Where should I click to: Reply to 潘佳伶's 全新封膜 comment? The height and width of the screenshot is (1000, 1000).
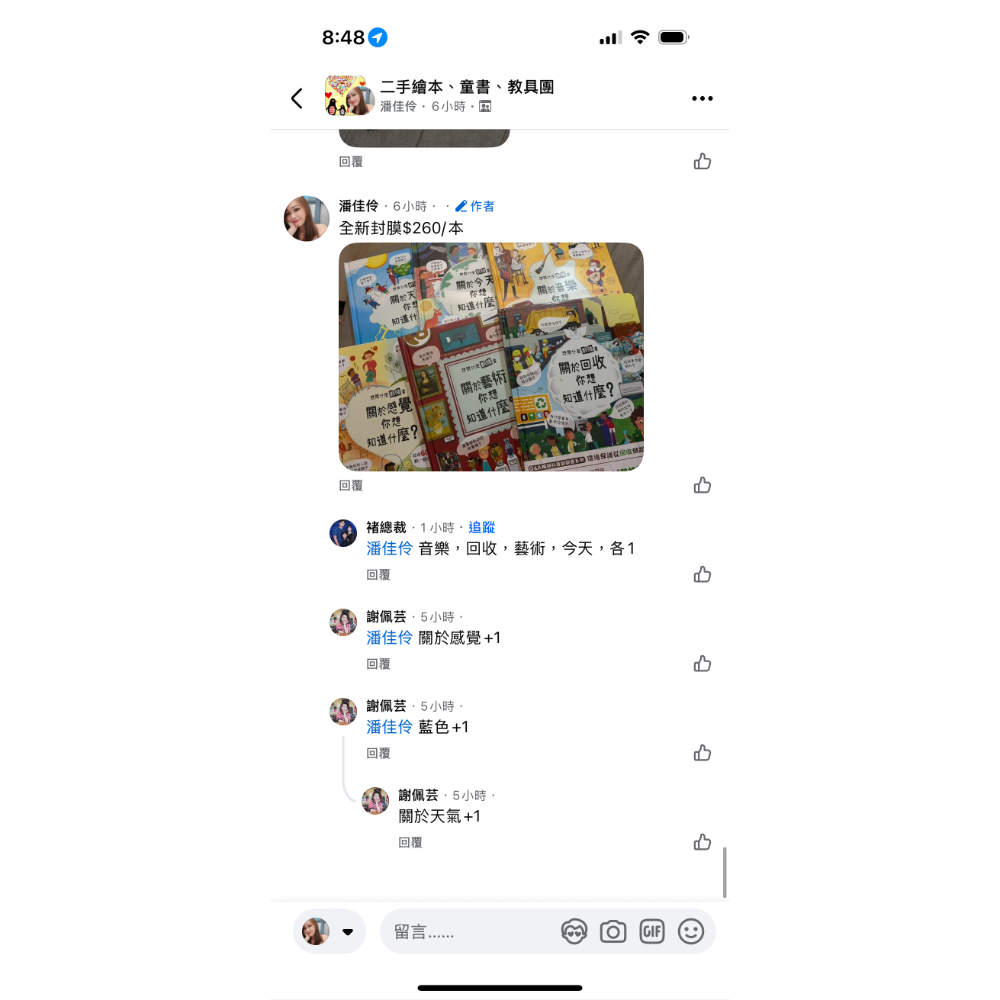click(351, 485)
